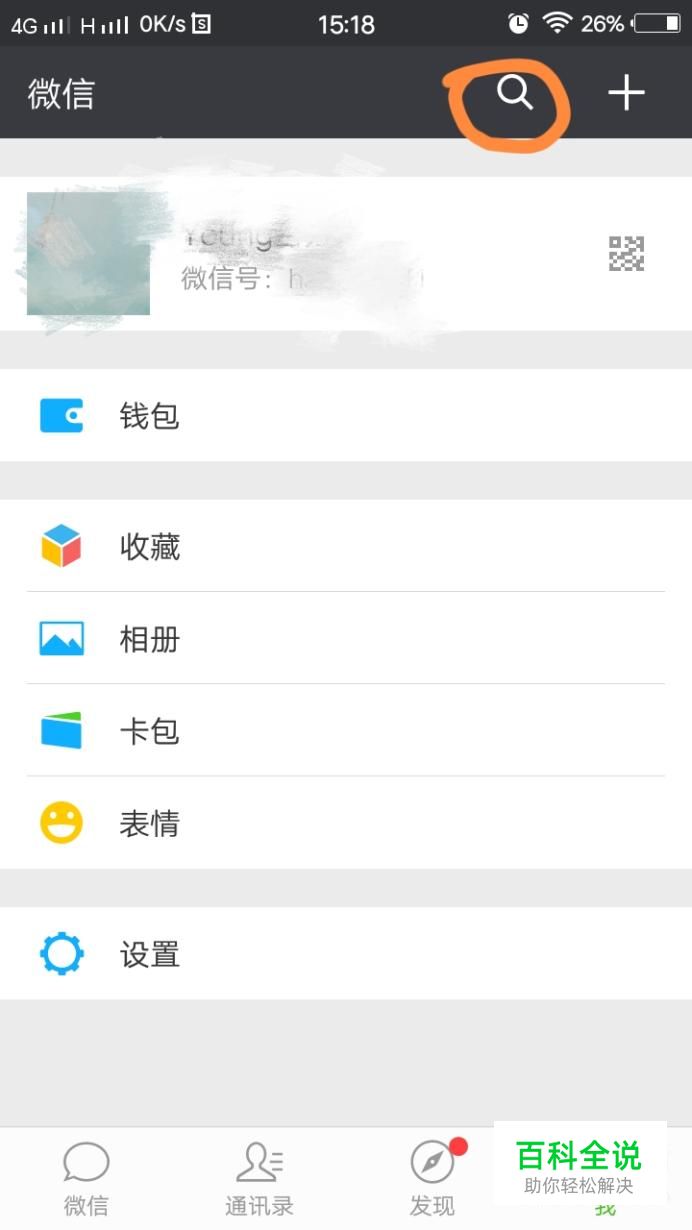Screen dimensions: 692x1230
Task: Open 卡包 card pack
Action: pyautogui.click(x=345, y=731)
